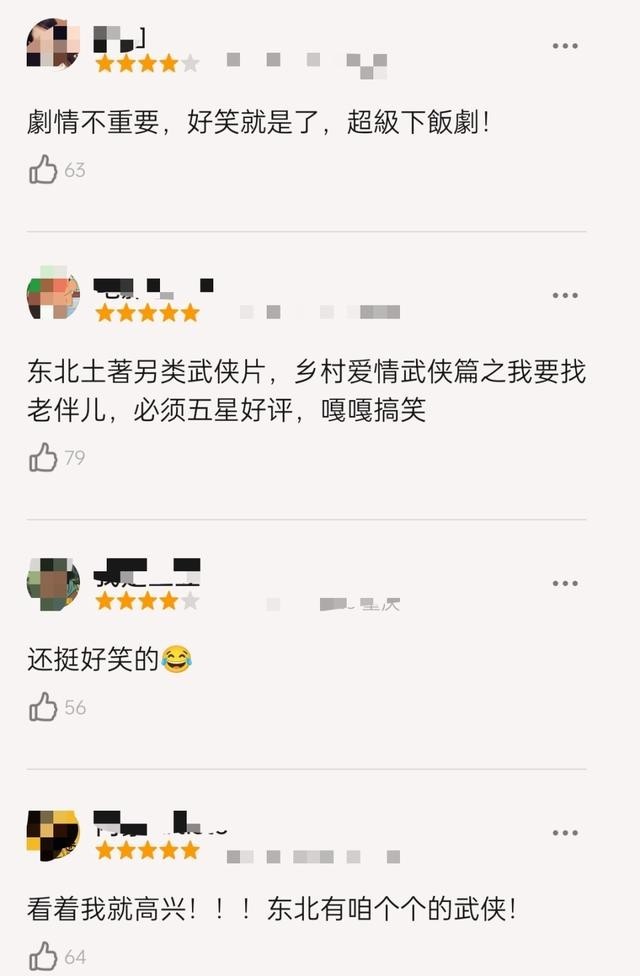
Task: Open overflow menu on 还挺好笑的 review
Action: [x=565, y=583]
